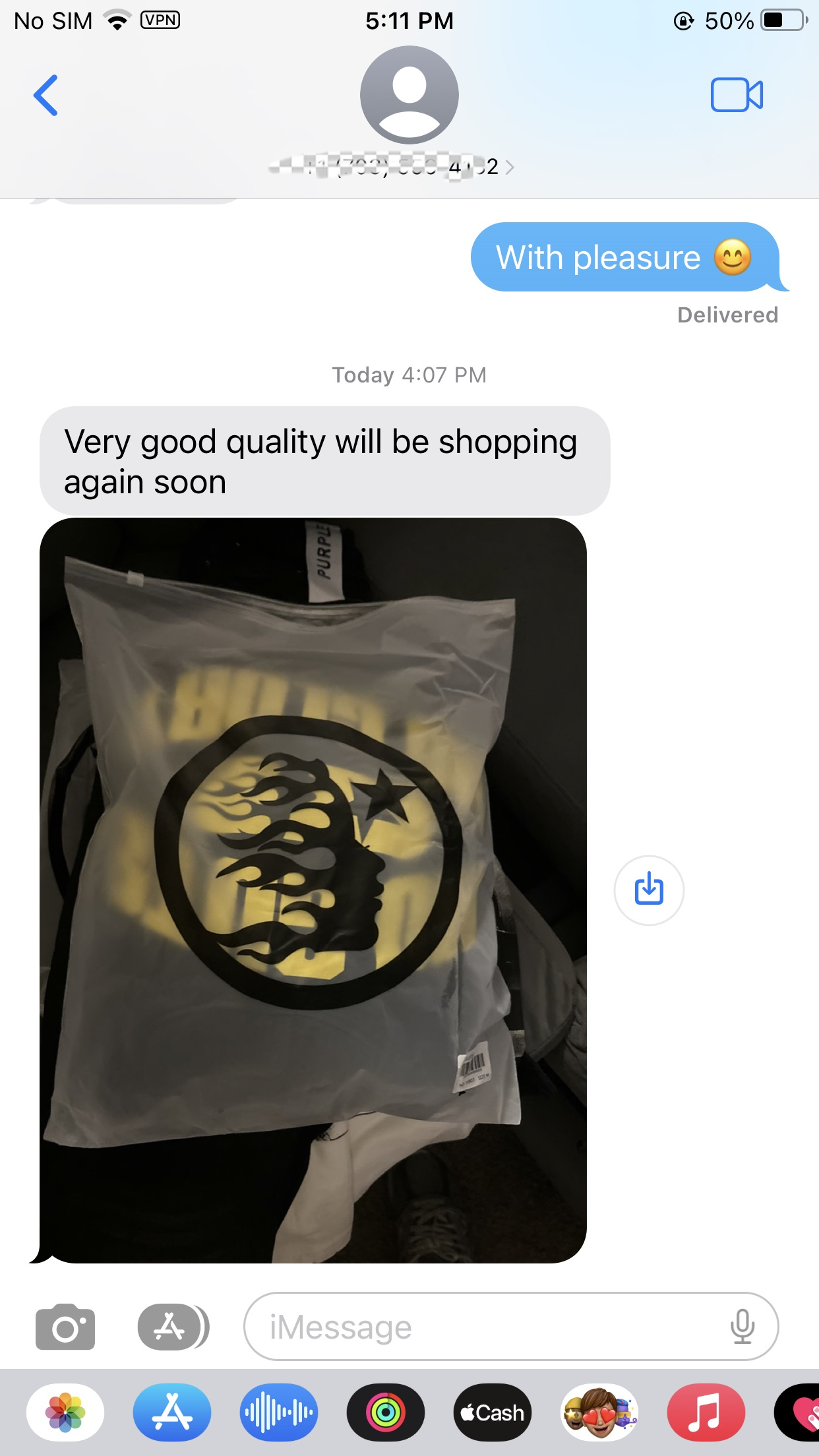This screenshot has height=1456, width=819.
Task: Open Memoji stickers
Action: pyautogui.click(x=599, y=1412)
